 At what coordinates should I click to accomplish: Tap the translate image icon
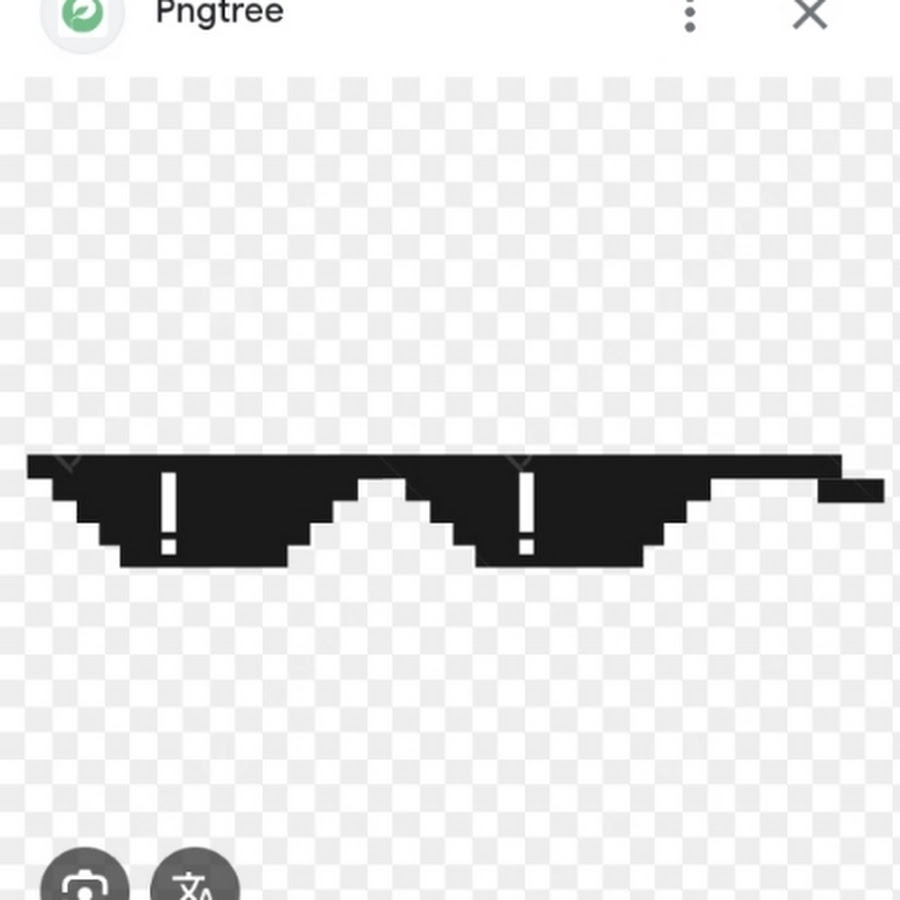tap(195, 880)
